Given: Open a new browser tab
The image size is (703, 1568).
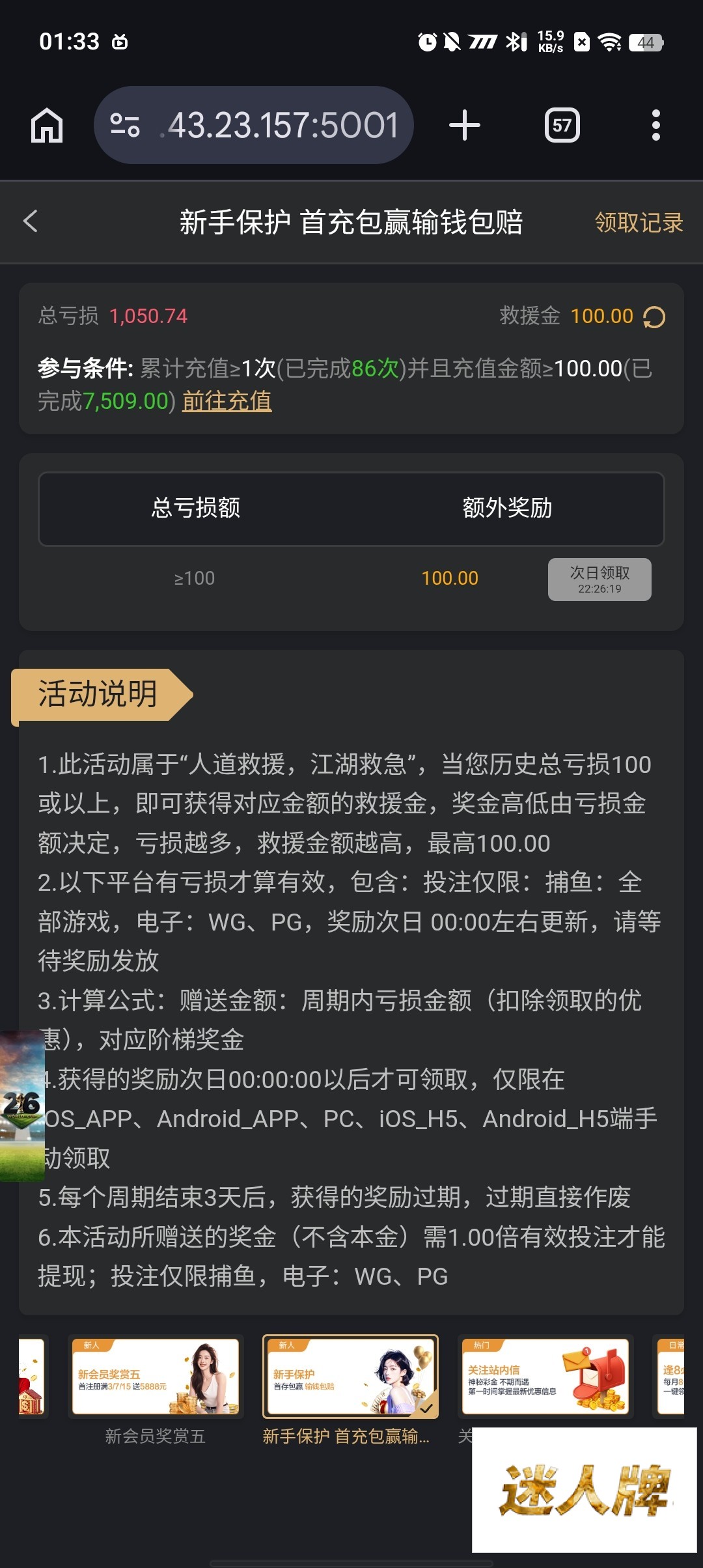Looking at the screenshot, I should [x=464, y=125].
